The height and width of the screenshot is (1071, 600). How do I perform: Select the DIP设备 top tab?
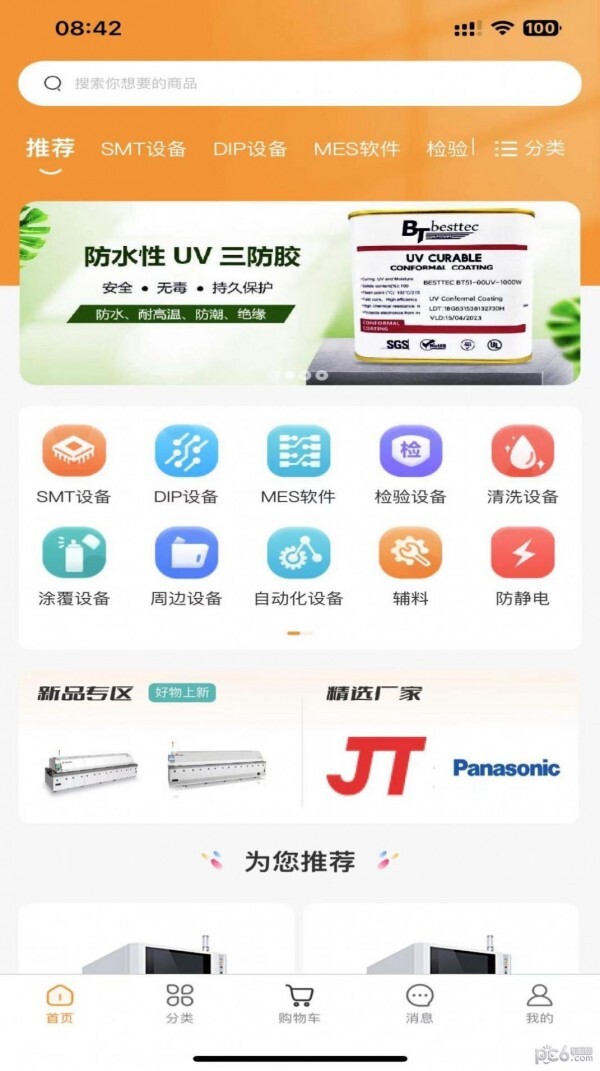(250, 149)
